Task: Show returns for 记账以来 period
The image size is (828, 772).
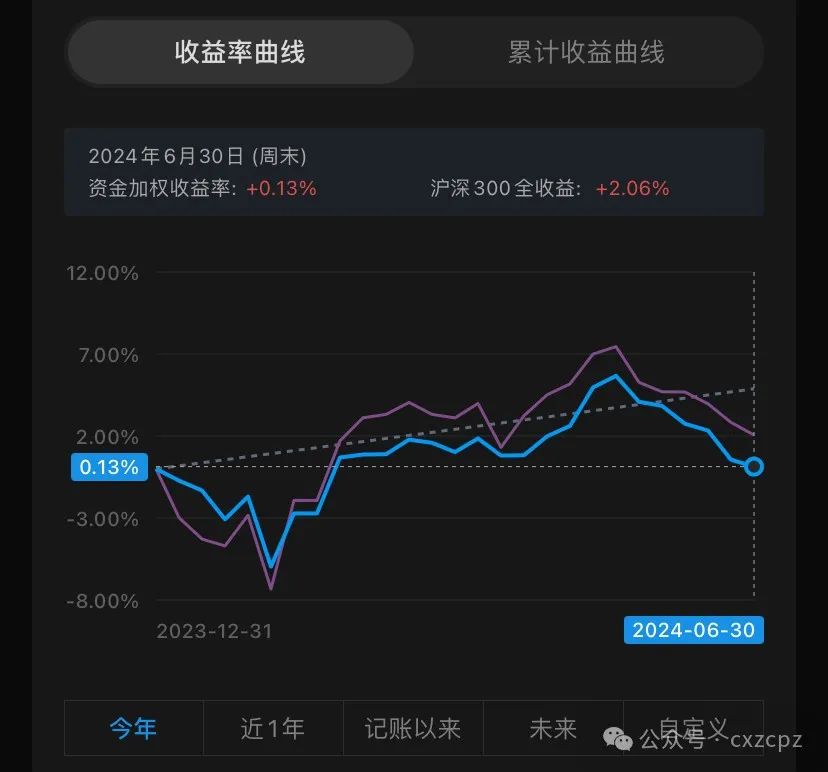Action: click(413, 728)
